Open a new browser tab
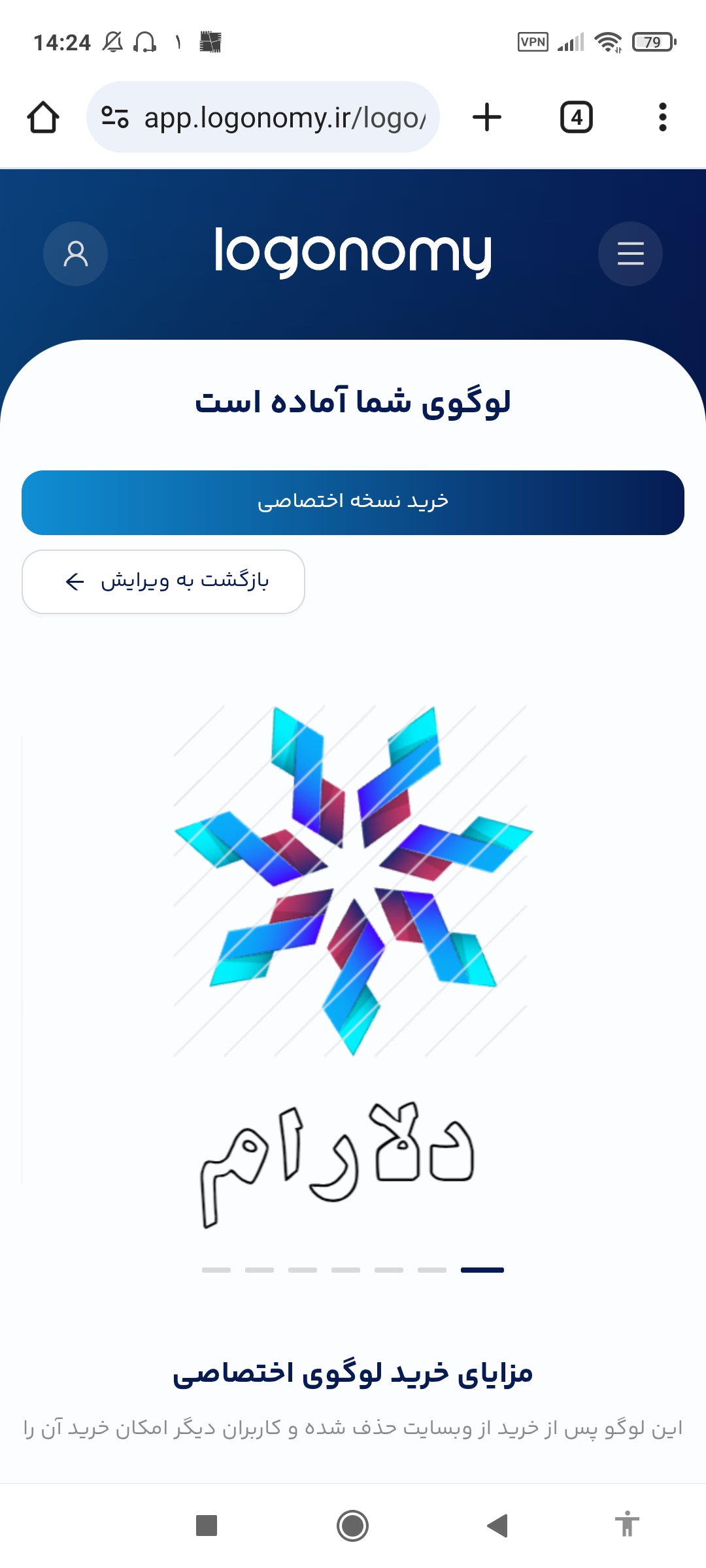 pyautogui.click(x=487, y=118)
